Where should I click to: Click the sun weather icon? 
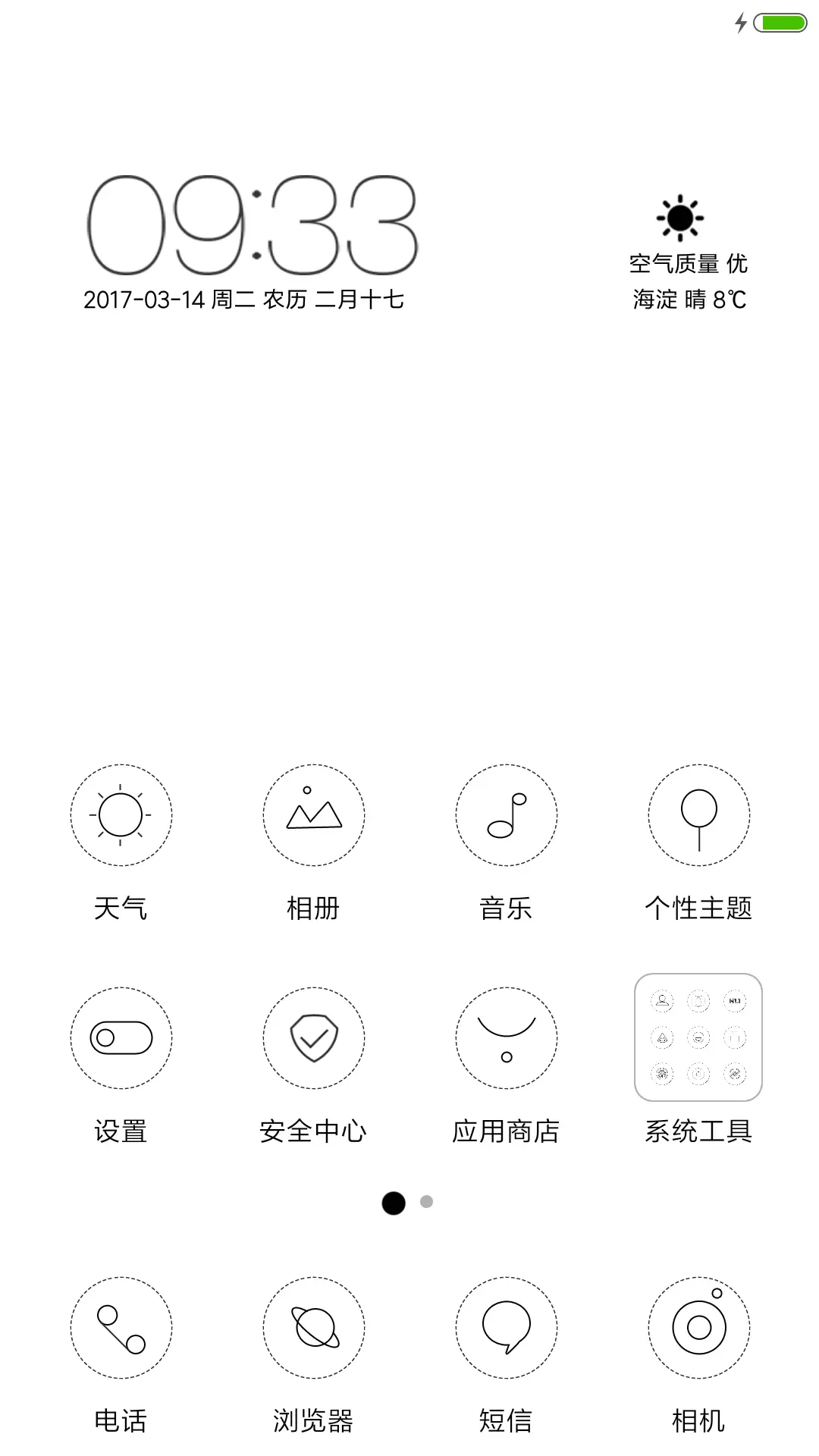click(x=679, y=218)
